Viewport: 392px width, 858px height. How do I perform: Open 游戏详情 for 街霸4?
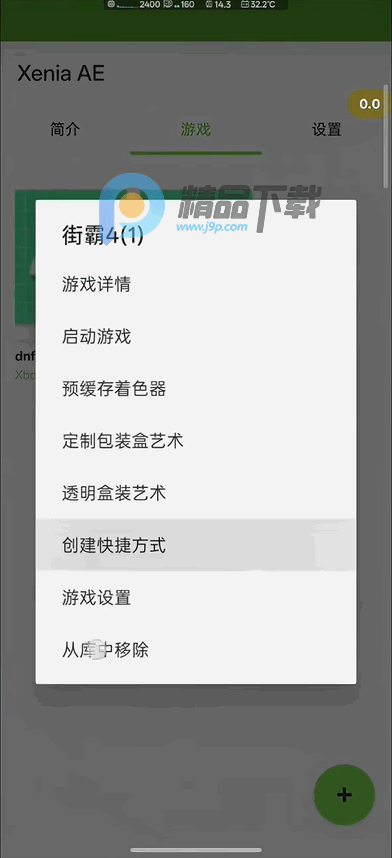[195, 285]
